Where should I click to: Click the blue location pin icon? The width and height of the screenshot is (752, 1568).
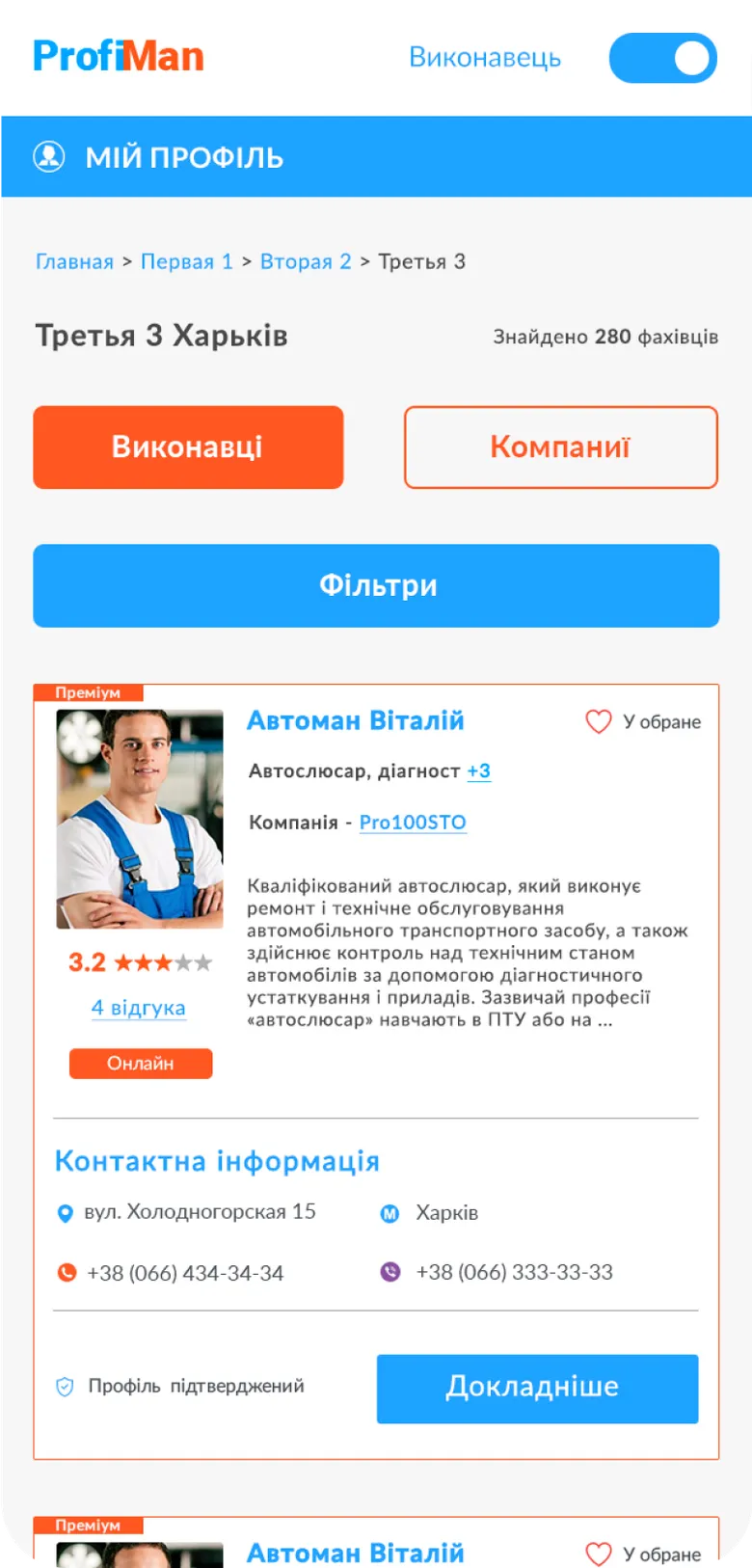pos(65,1213)
